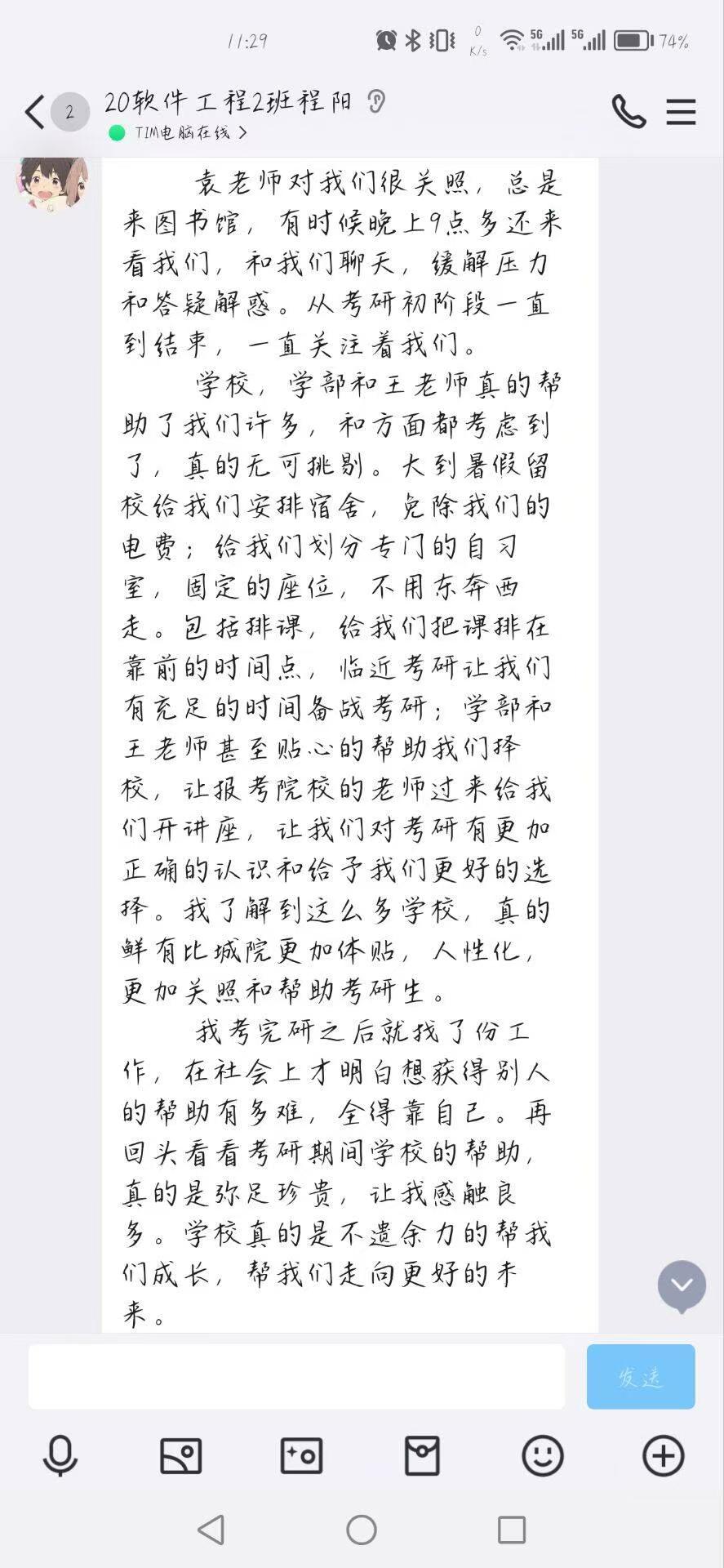Start a voice call with 程阳
Screen dimensions: 724x1568
629,112
